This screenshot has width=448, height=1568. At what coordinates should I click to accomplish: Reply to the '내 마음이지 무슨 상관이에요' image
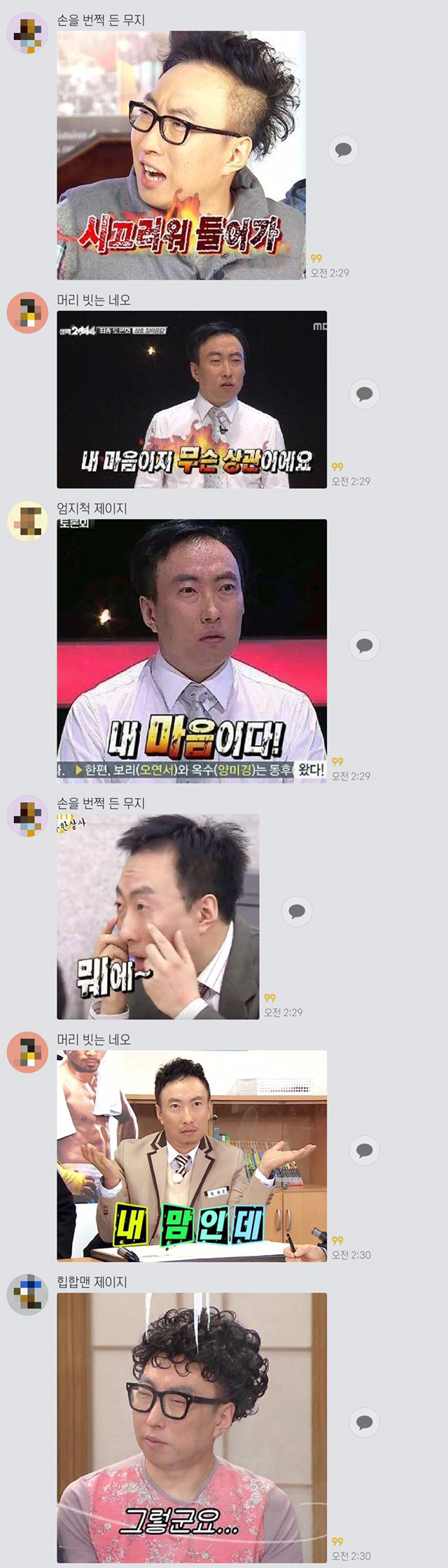[x=364, y=394]
